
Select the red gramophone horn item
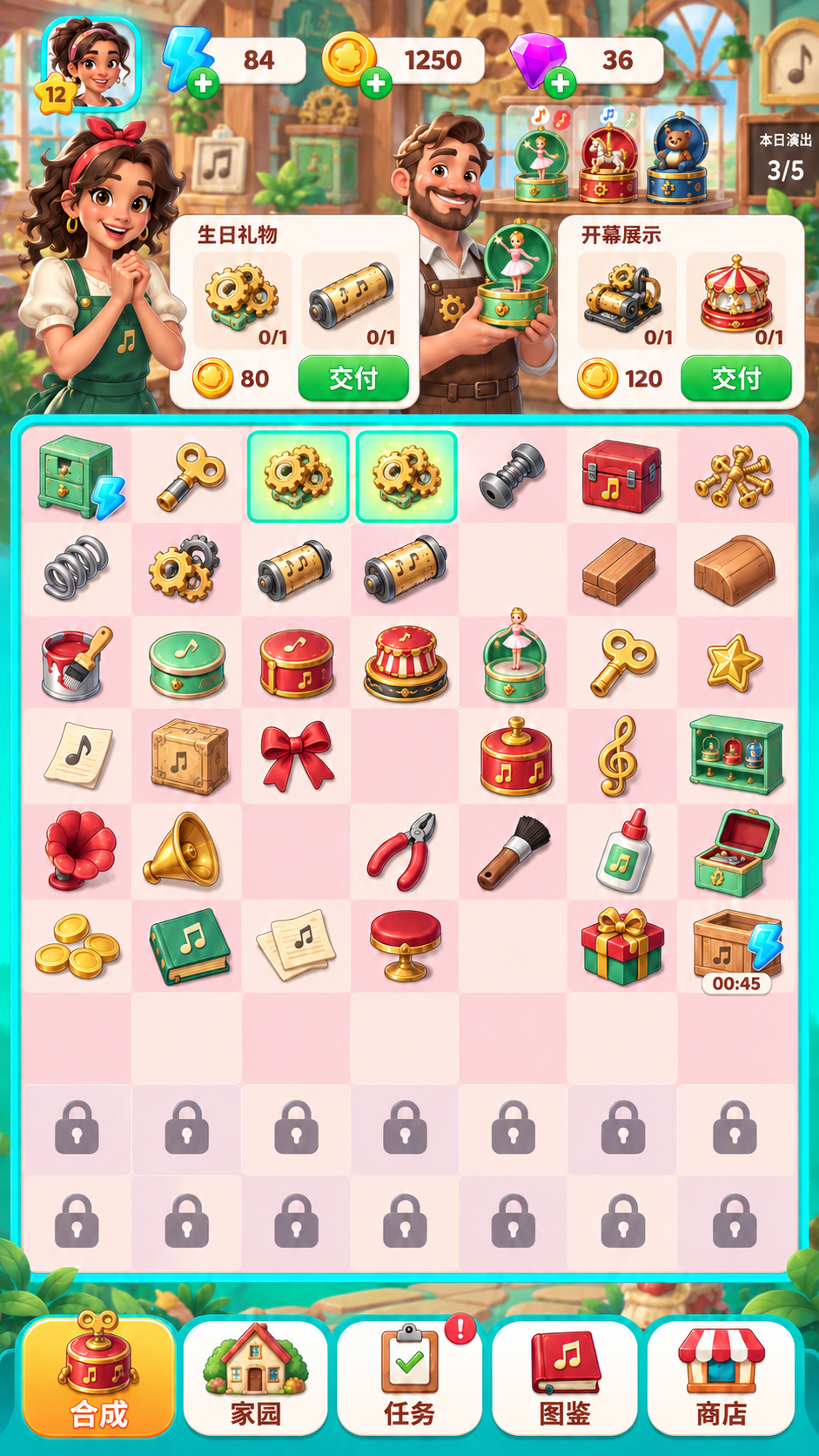point(79,850)
